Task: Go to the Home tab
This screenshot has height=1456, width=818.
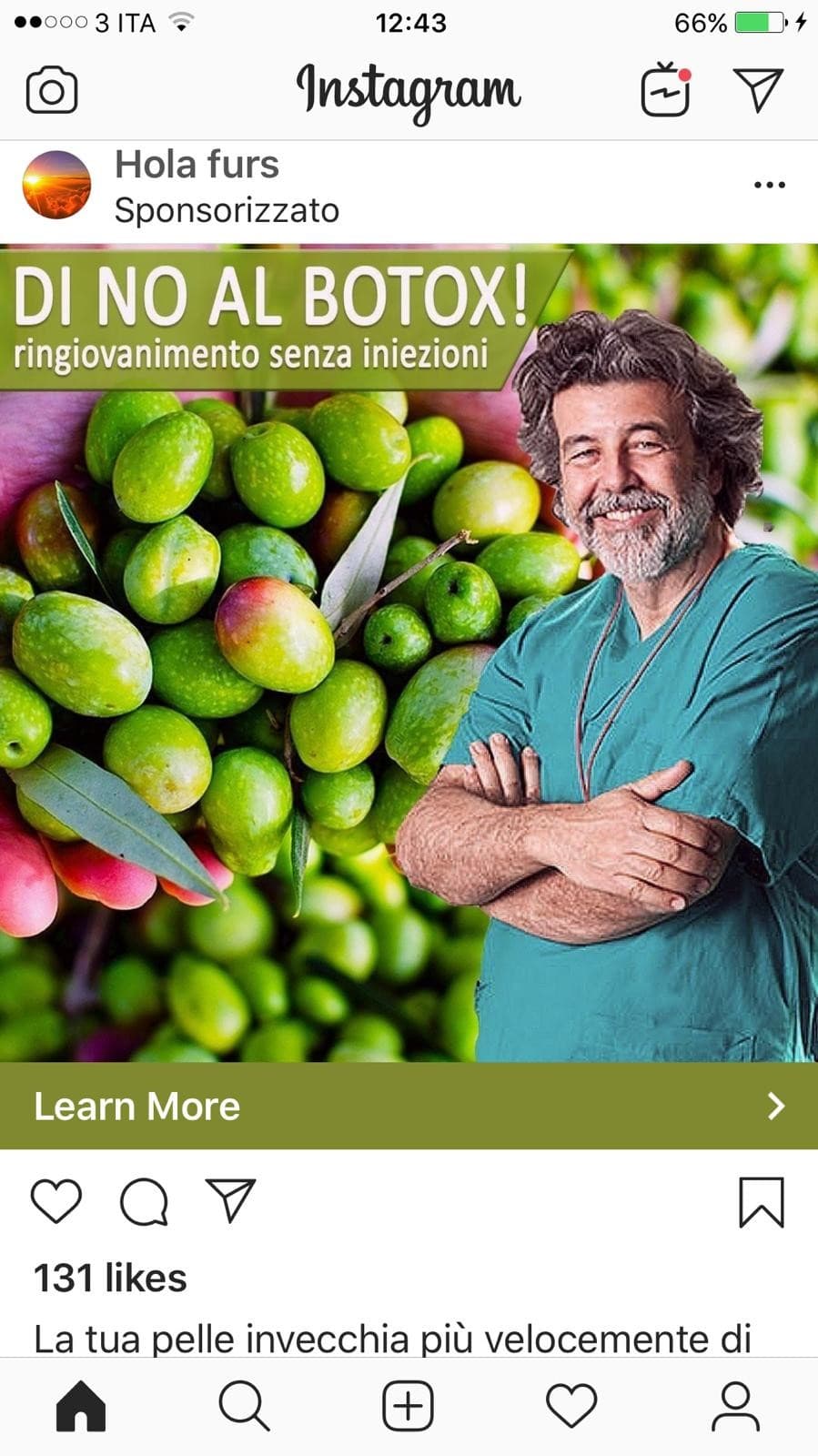Action: tap(81, 1407)
